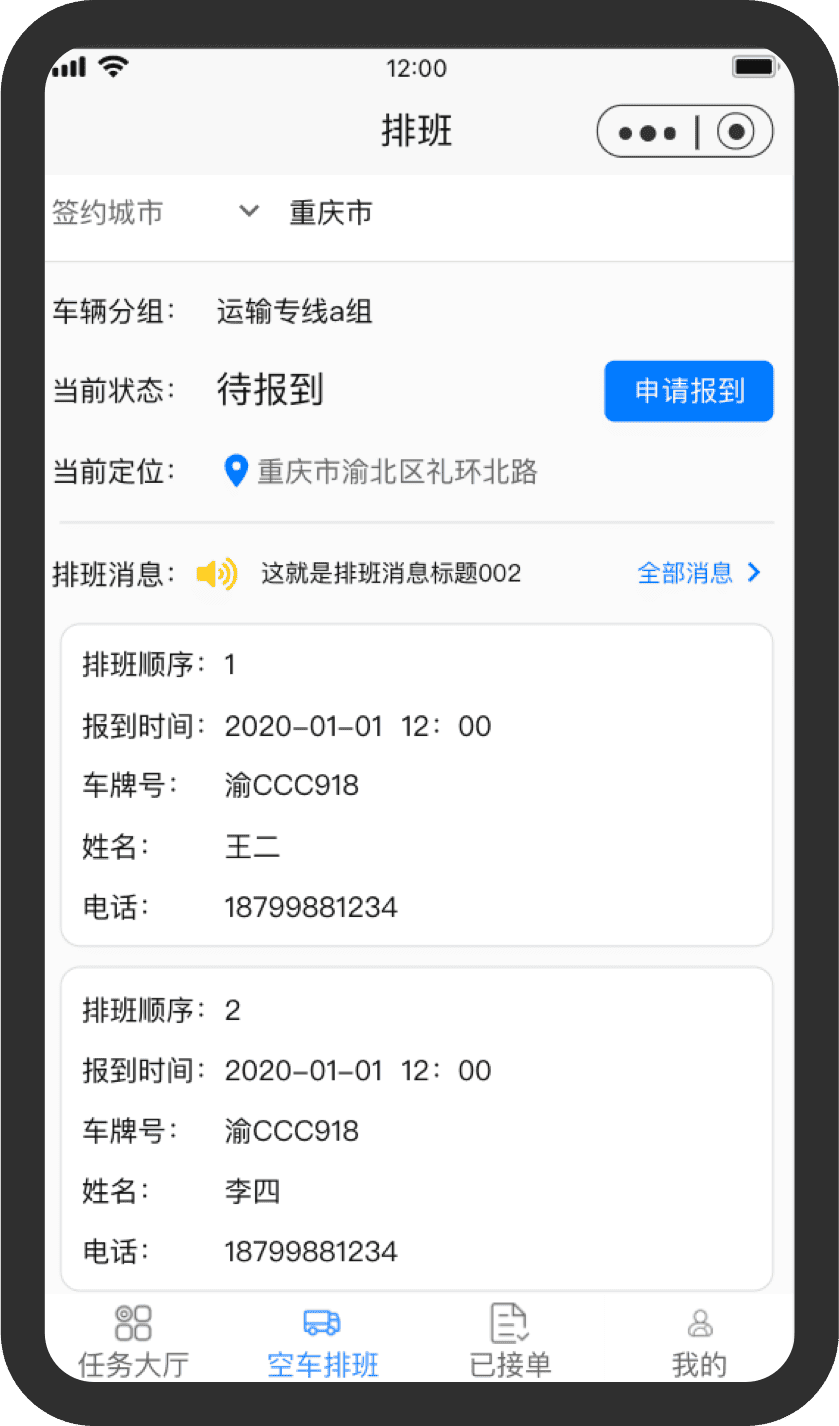Tap the 申请报到 button

pos(689,391)
